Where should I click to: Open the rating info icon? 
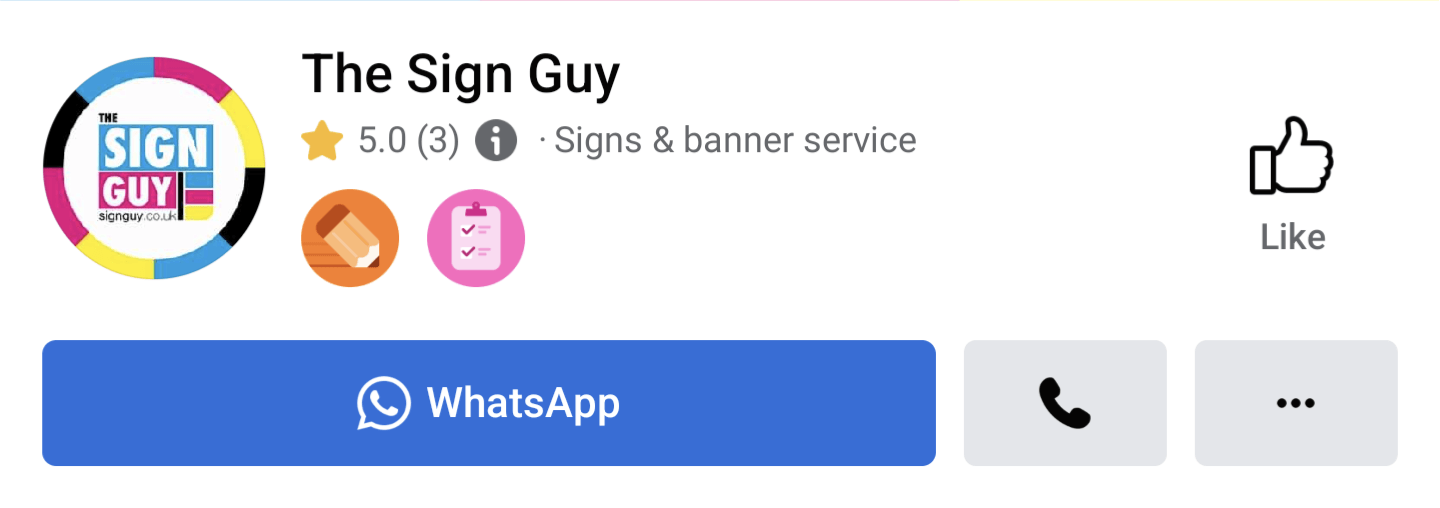pos(496,141)
